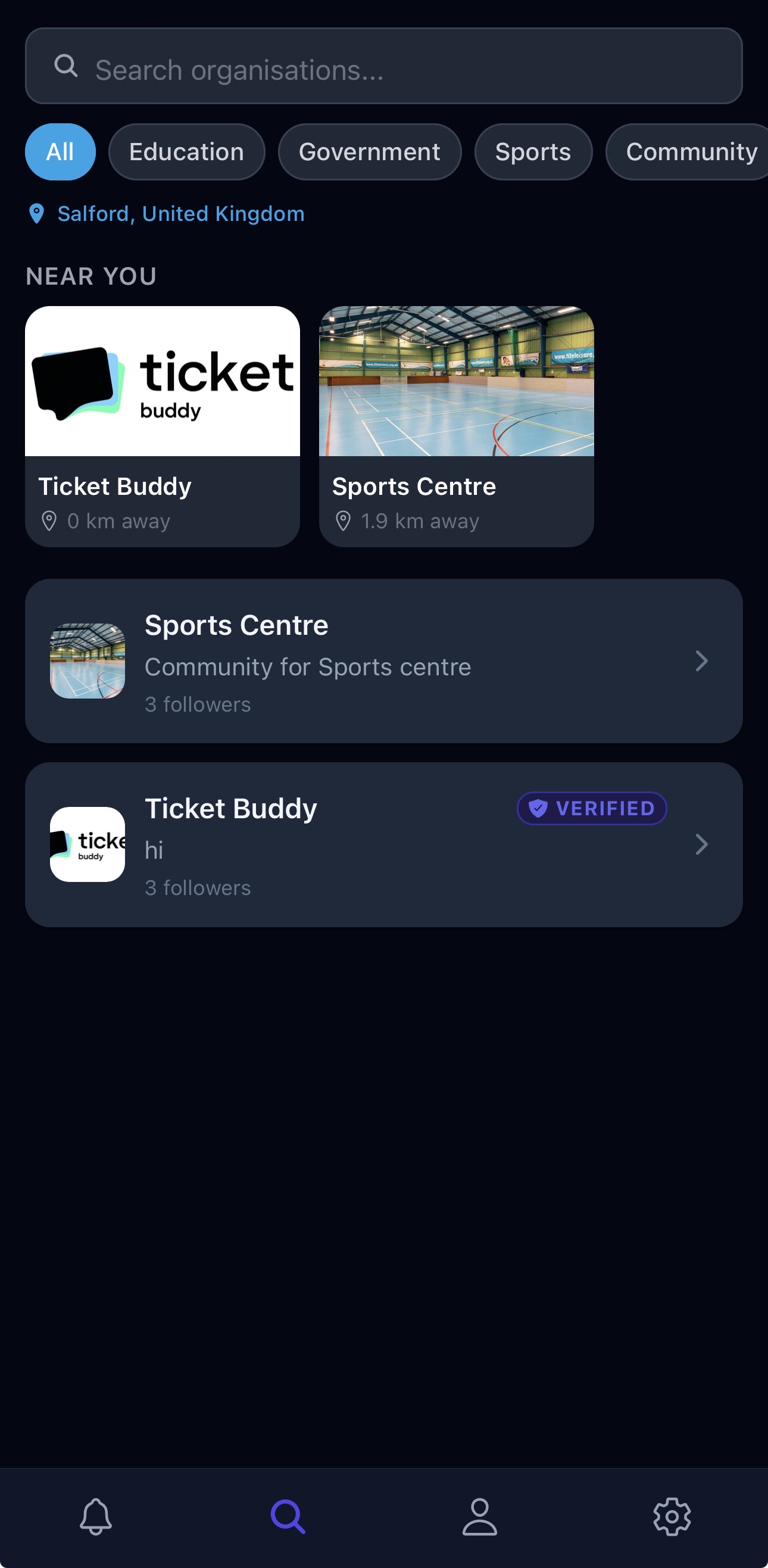Open the settings gear tab
This screenshot has width=768, height=1568.
coord(672,1516)
